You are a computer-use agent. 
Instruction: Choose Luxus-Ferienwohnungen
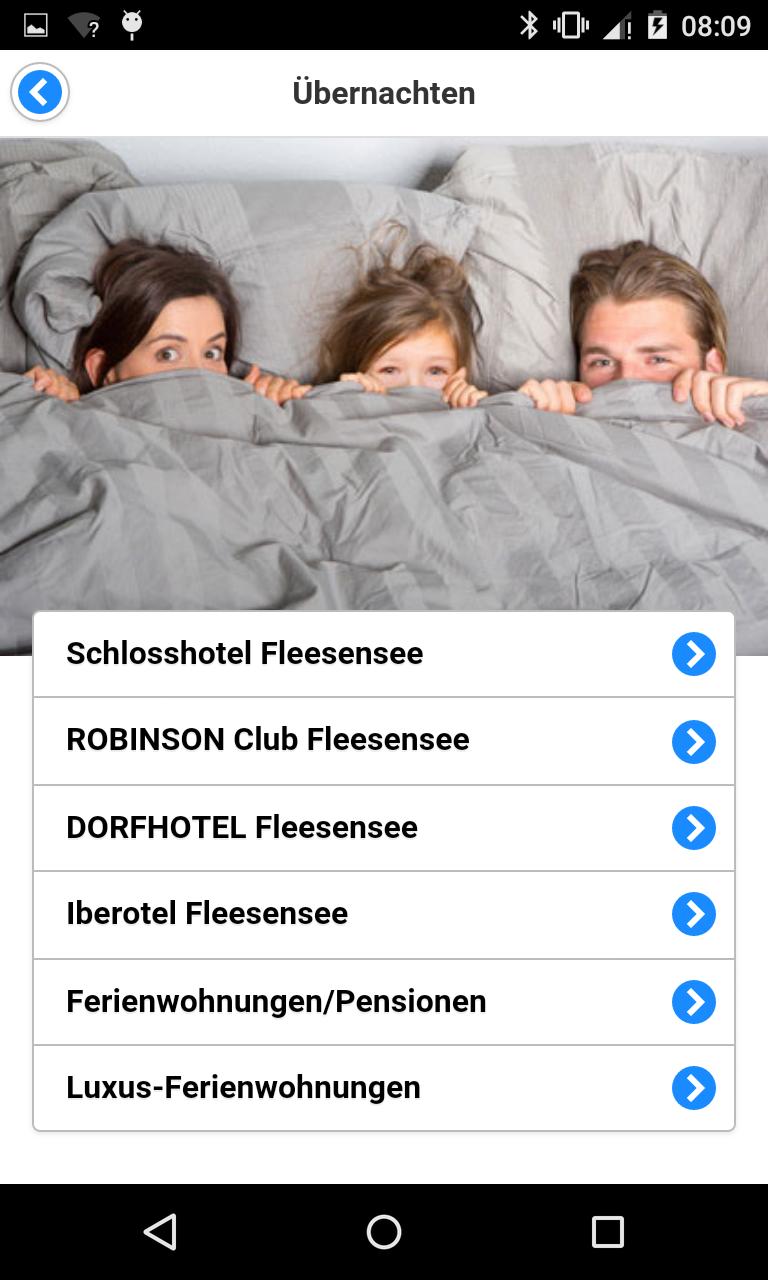[384, 1088]
